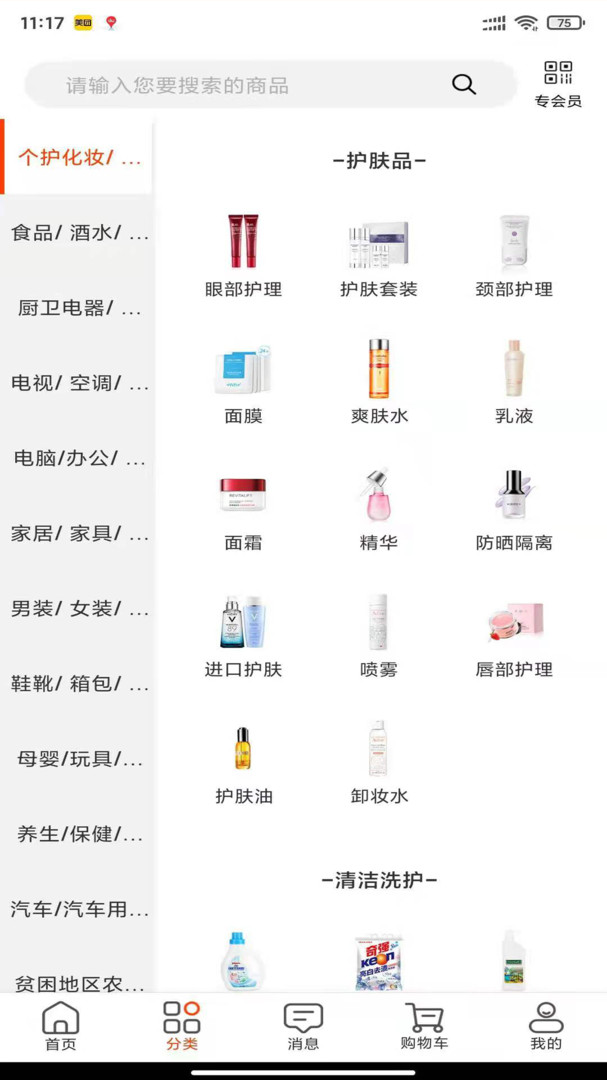View 护肤套装 items
Viewport: 607px width, 1080px height.
point(378,255)
